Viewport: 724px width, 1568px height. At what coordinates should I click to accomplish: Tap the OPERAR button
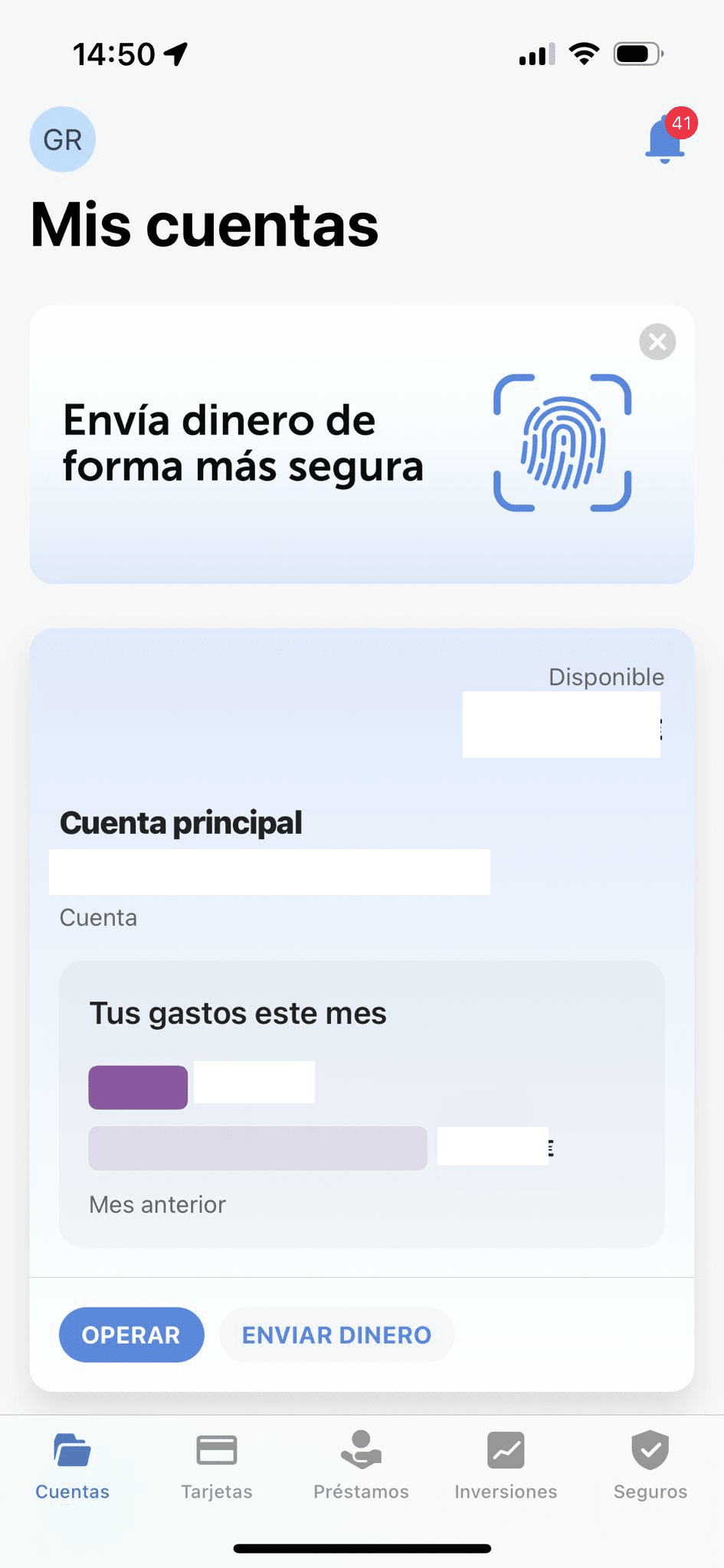(131, 1334)
